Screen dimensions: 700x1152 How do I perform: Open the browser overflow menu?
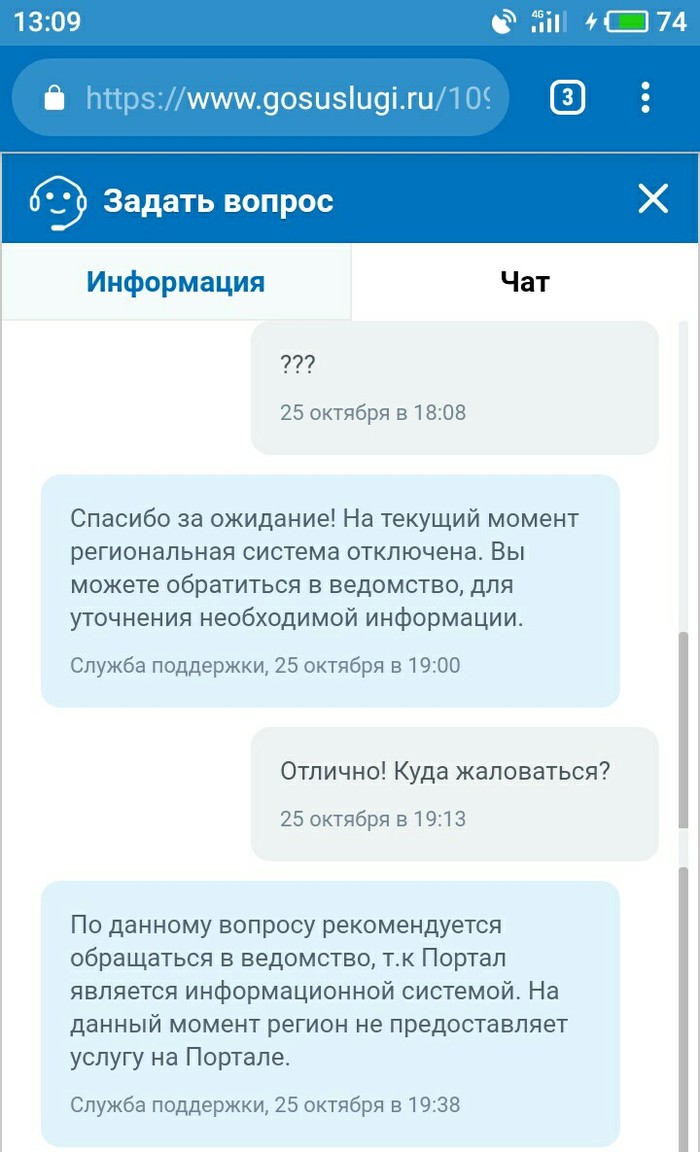coord(645,98)
